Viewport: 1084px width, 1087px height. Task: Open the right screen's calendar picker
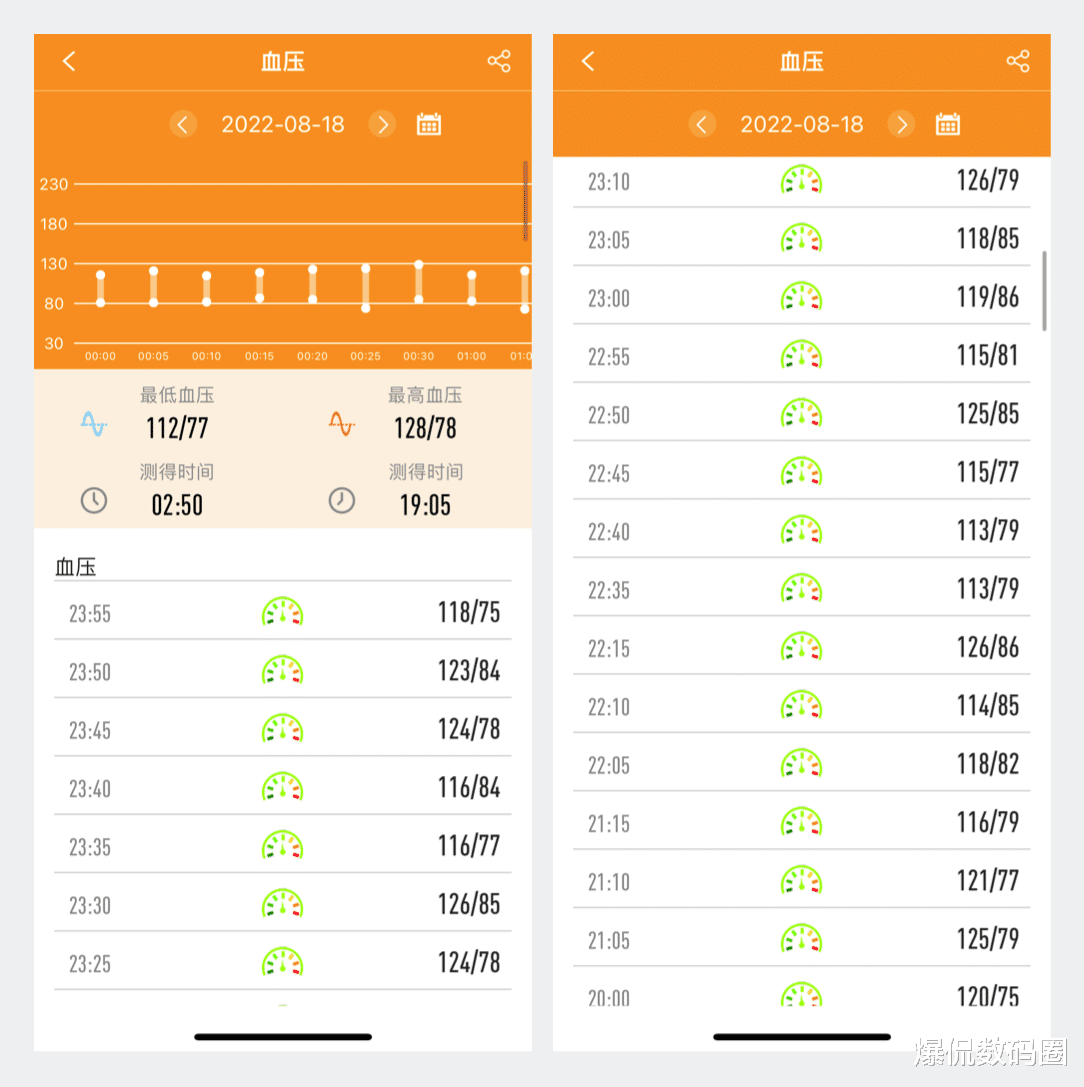pos(947,124)
